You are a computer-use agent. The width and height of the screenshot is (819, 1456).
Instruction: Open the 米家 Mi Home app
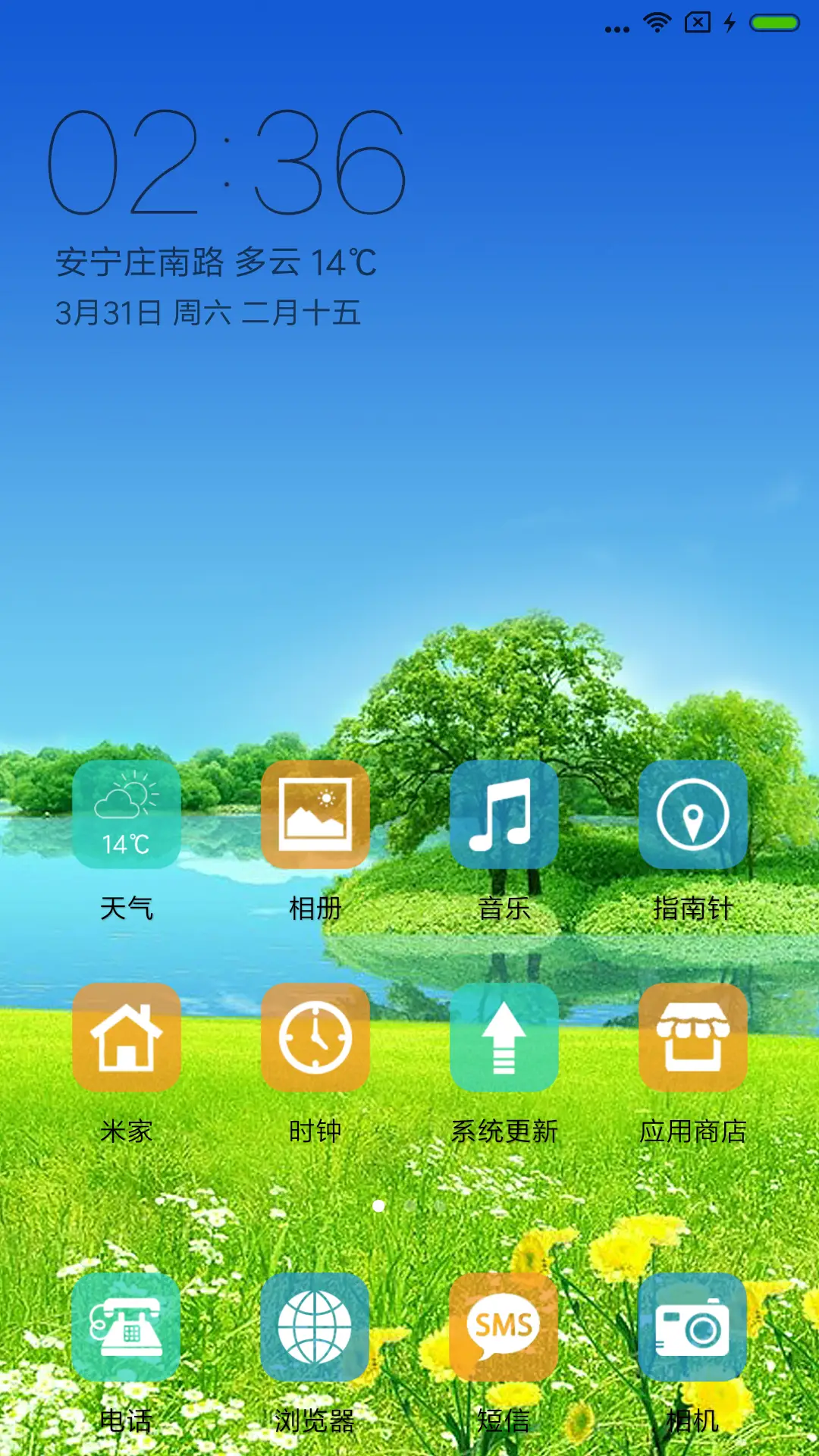point(127,1037)
